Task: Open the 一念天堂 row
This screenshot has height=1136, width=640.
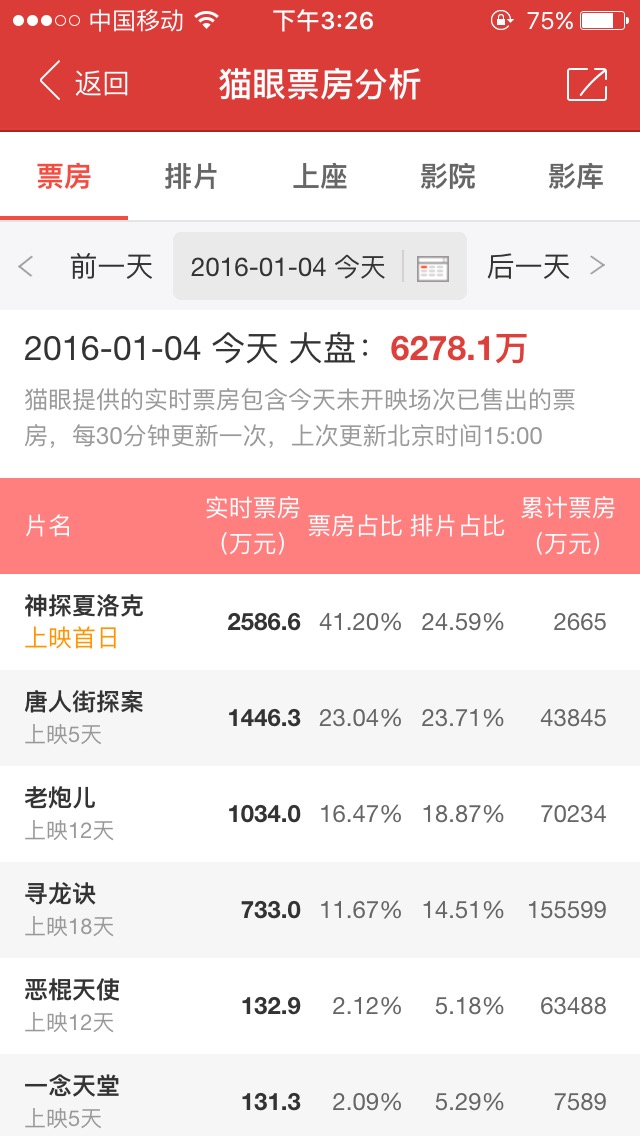Action: click(320, 1095)
